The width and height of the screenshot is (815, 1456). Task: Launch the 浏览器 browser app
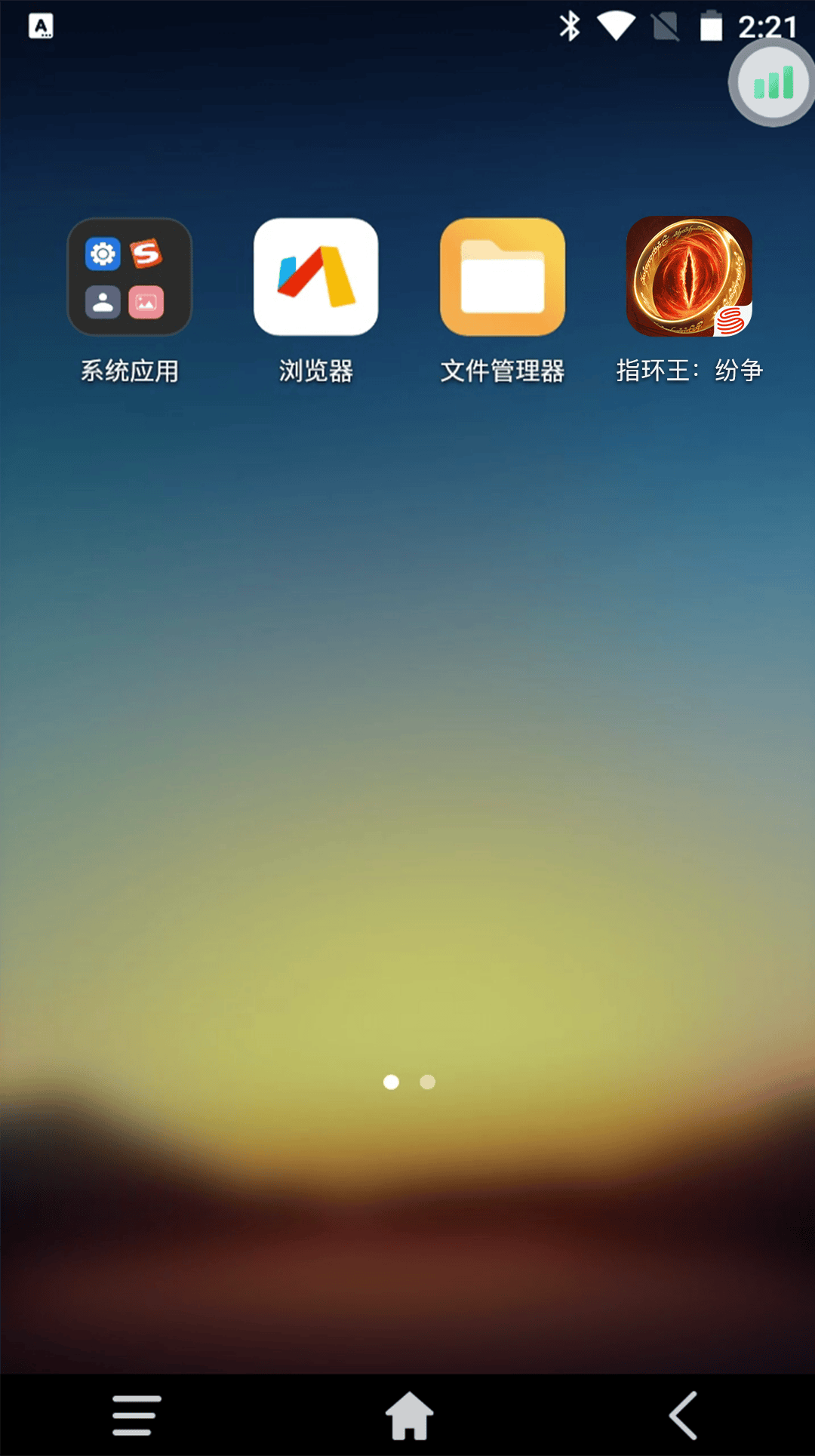pos(315,278)
